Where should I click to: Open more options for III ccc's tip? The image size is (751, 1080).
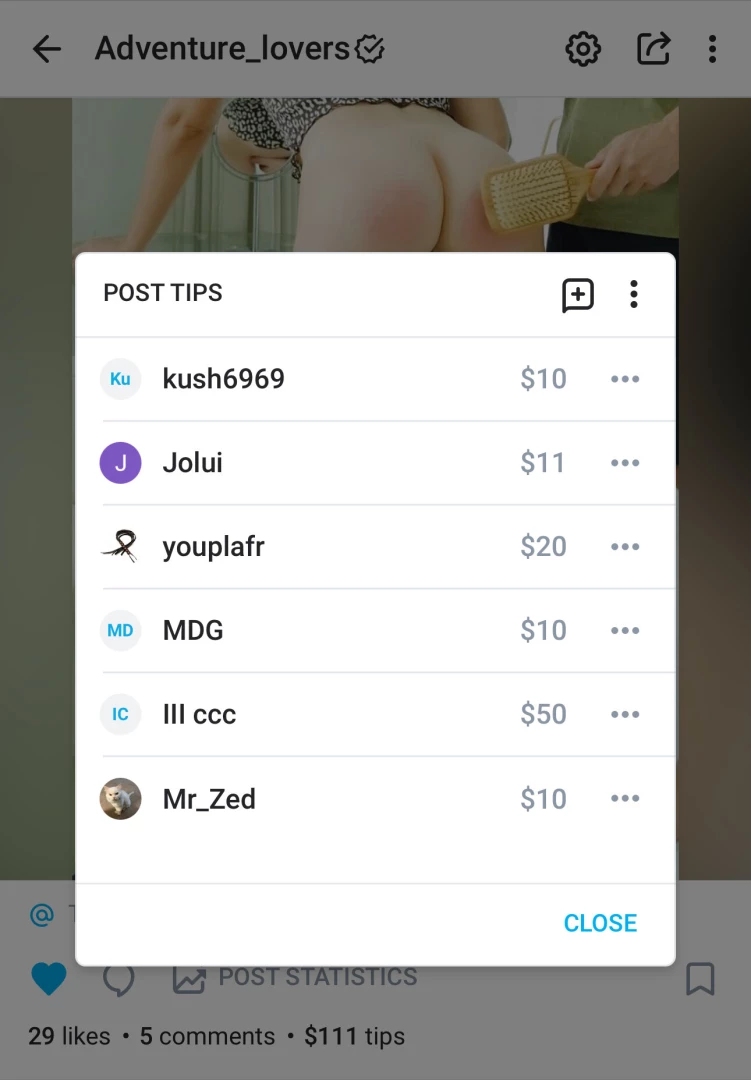tap(625, 715)
